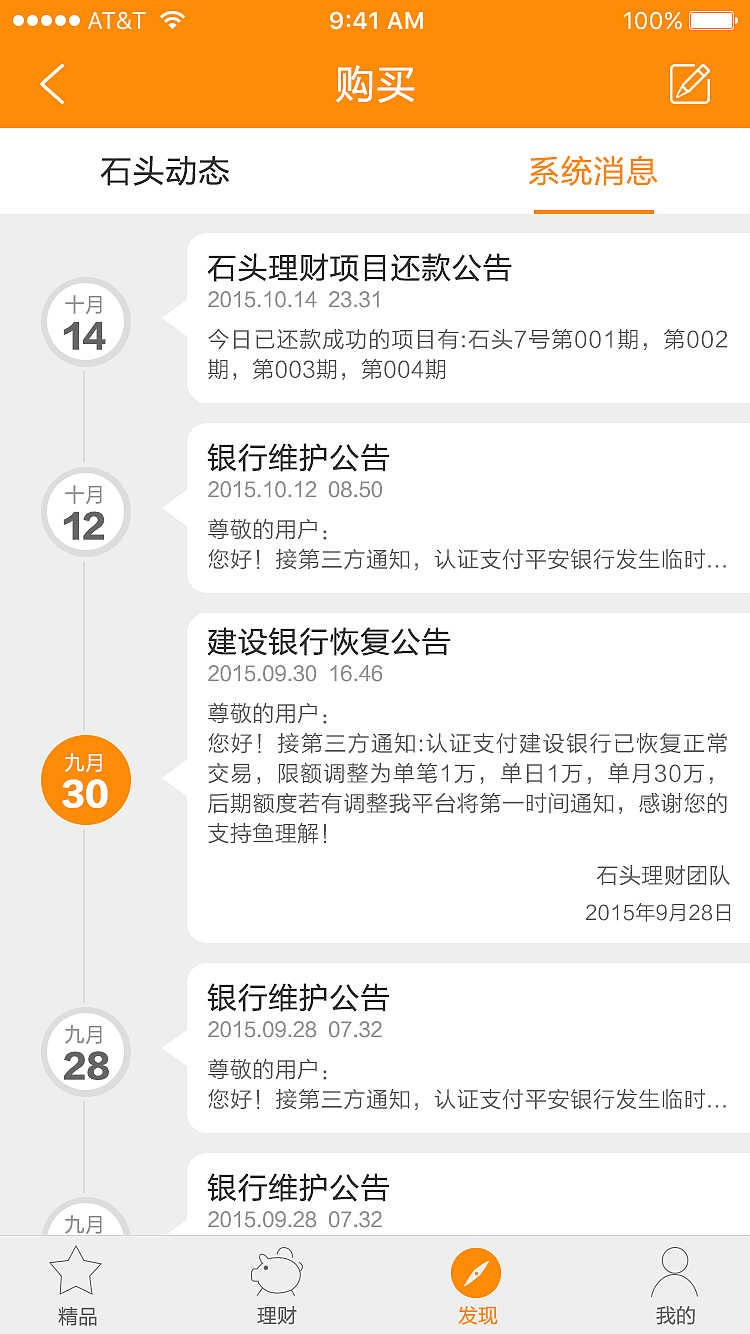The image size is (750, 1334).
Task: Stay on the 系统消息 tab
Action: pos(595,171)
